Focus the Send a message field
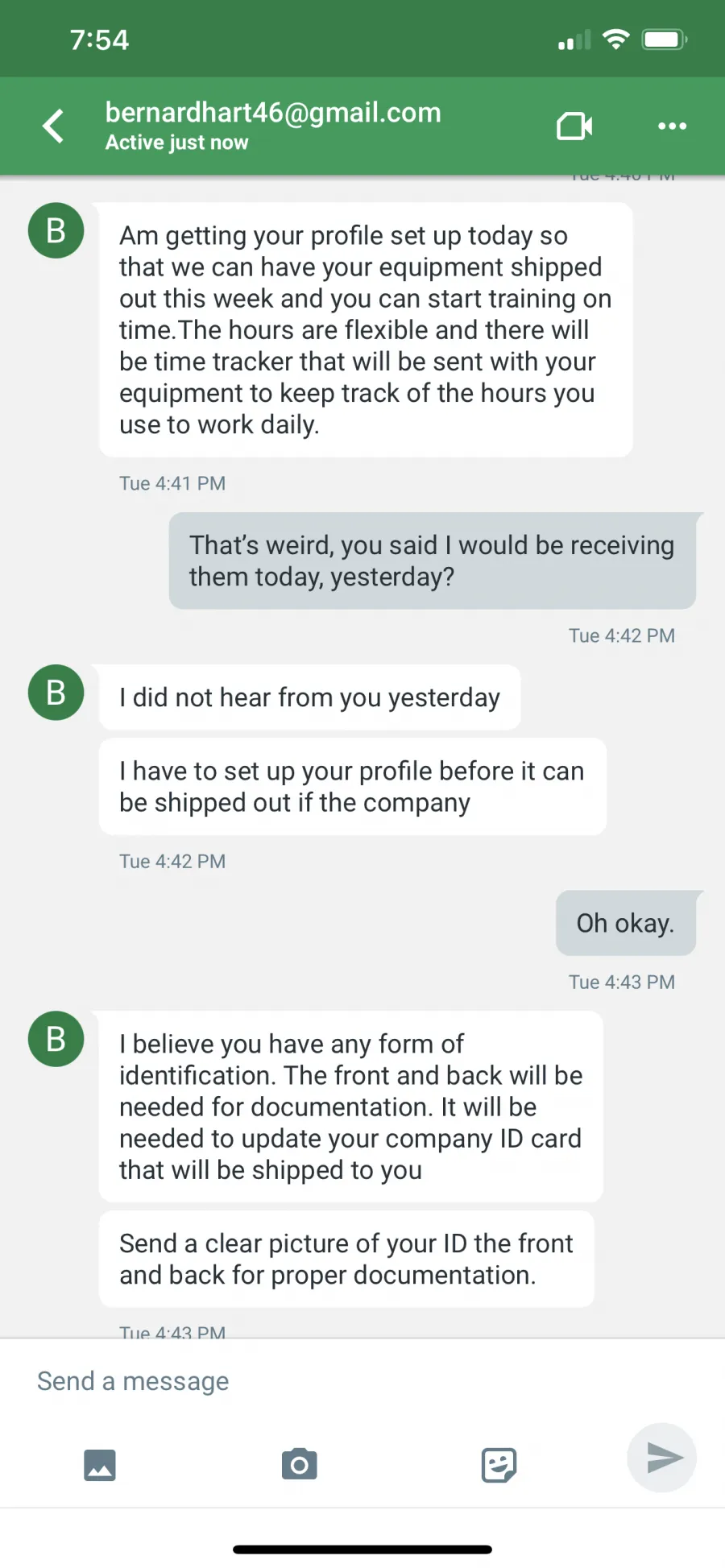The width and height of the screenshot is (725, 1568). 362,1381
